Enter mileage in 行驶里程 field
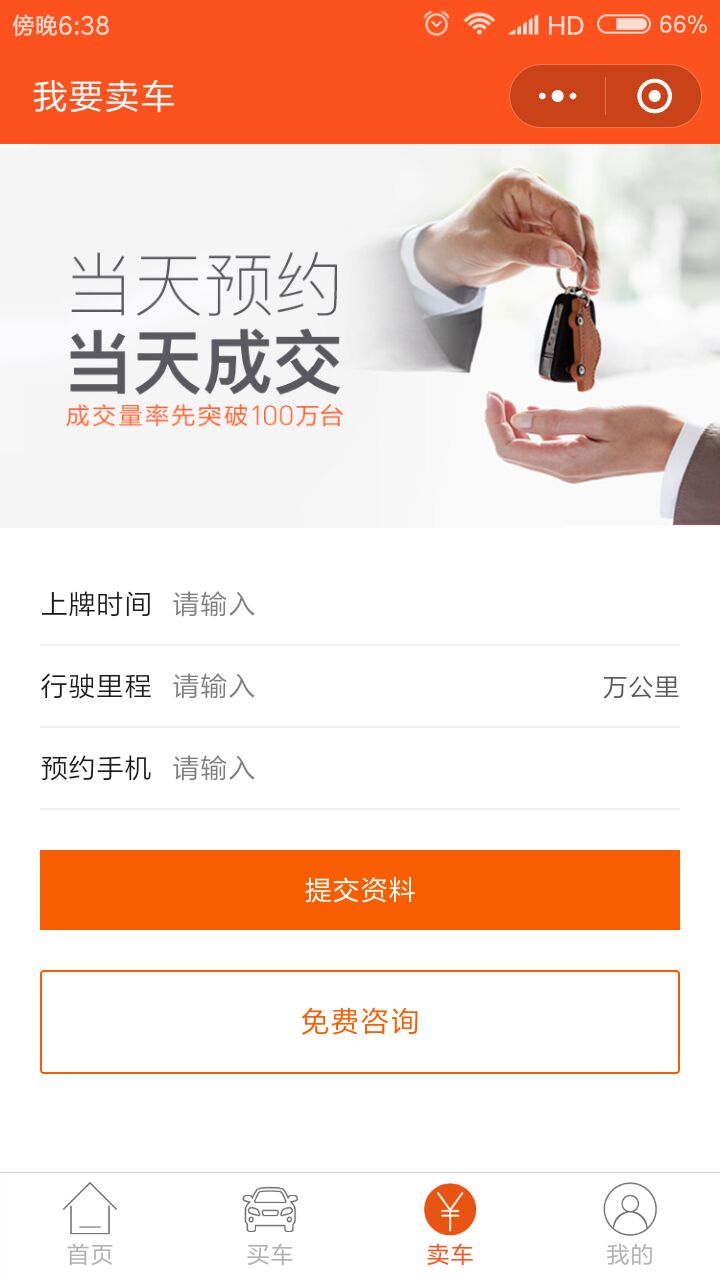This screenshot has height=1280, width=720. pos(380,686)
